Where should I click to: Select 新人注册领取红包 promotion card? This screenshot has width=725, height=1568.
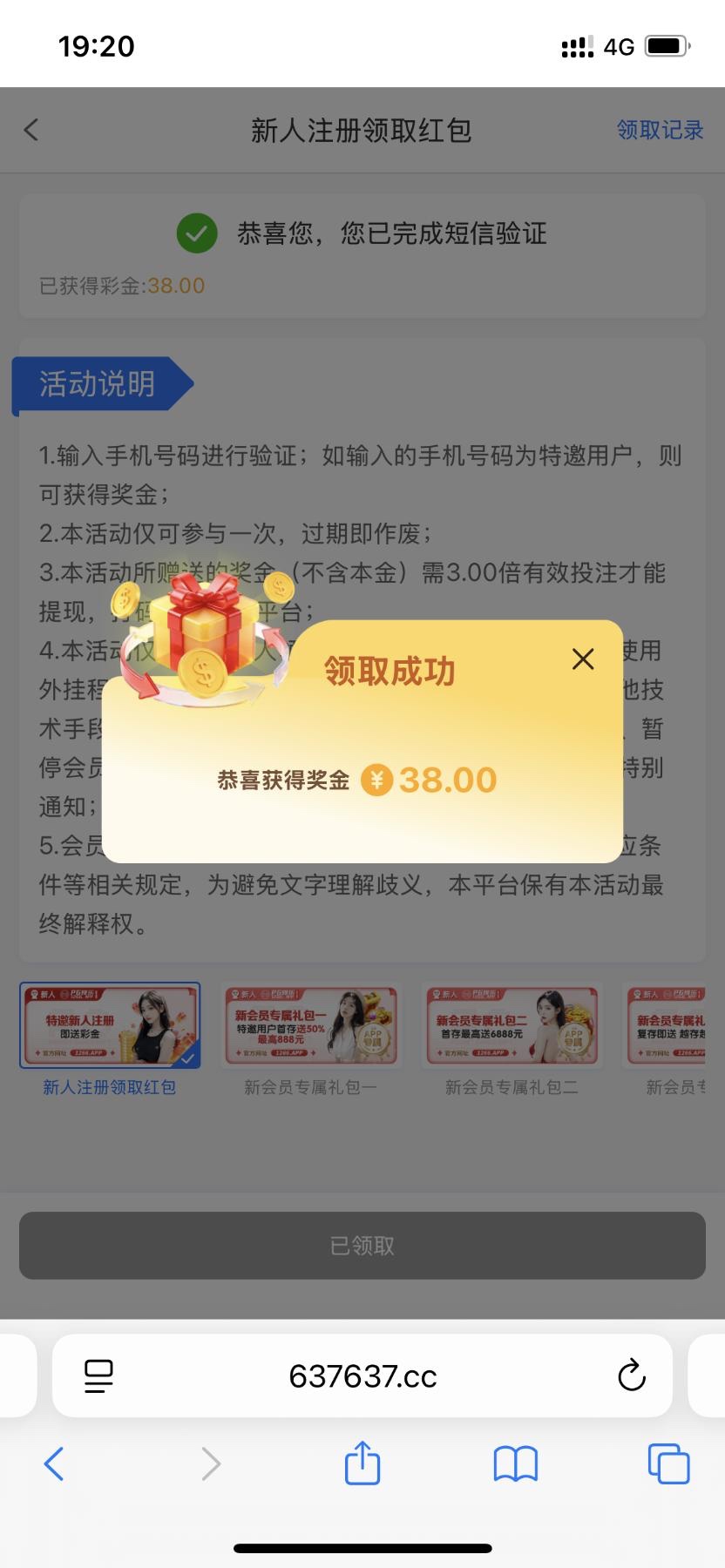pos(110,1026)
